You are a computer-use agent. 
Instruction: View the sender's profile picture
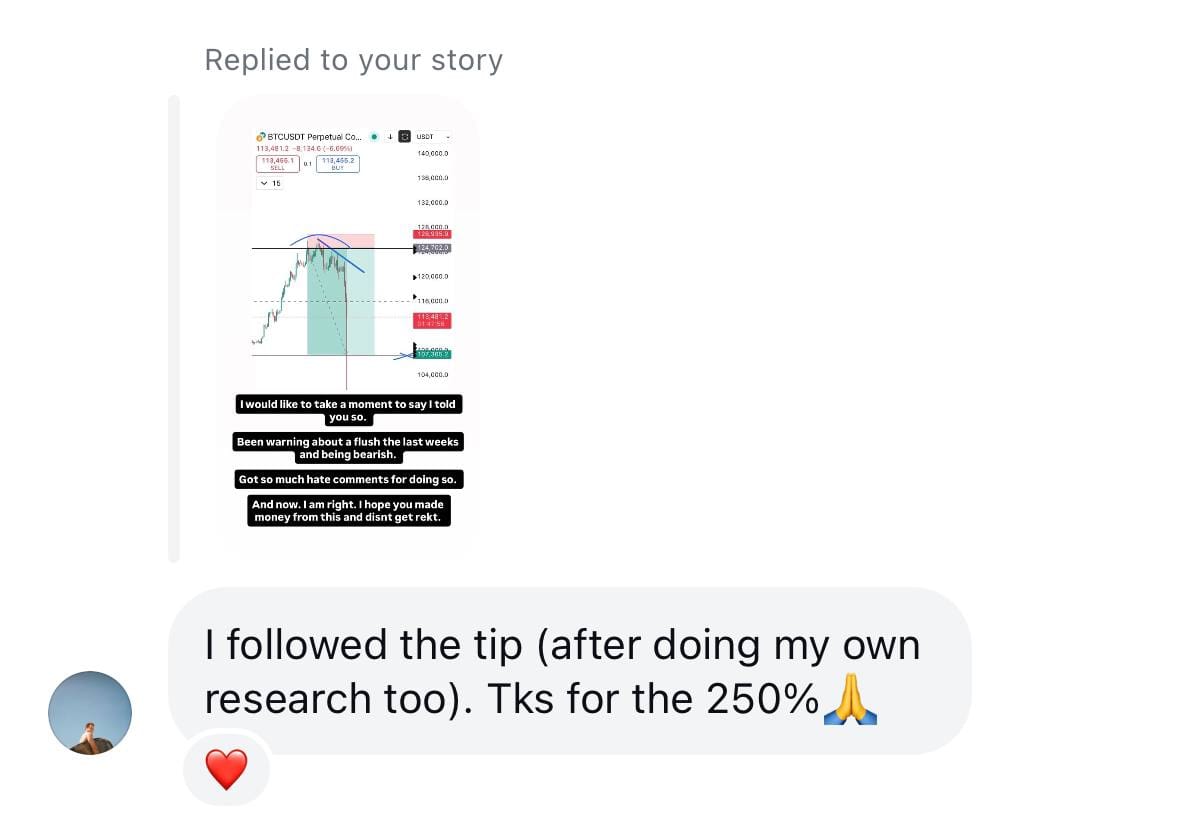point(90,712)
